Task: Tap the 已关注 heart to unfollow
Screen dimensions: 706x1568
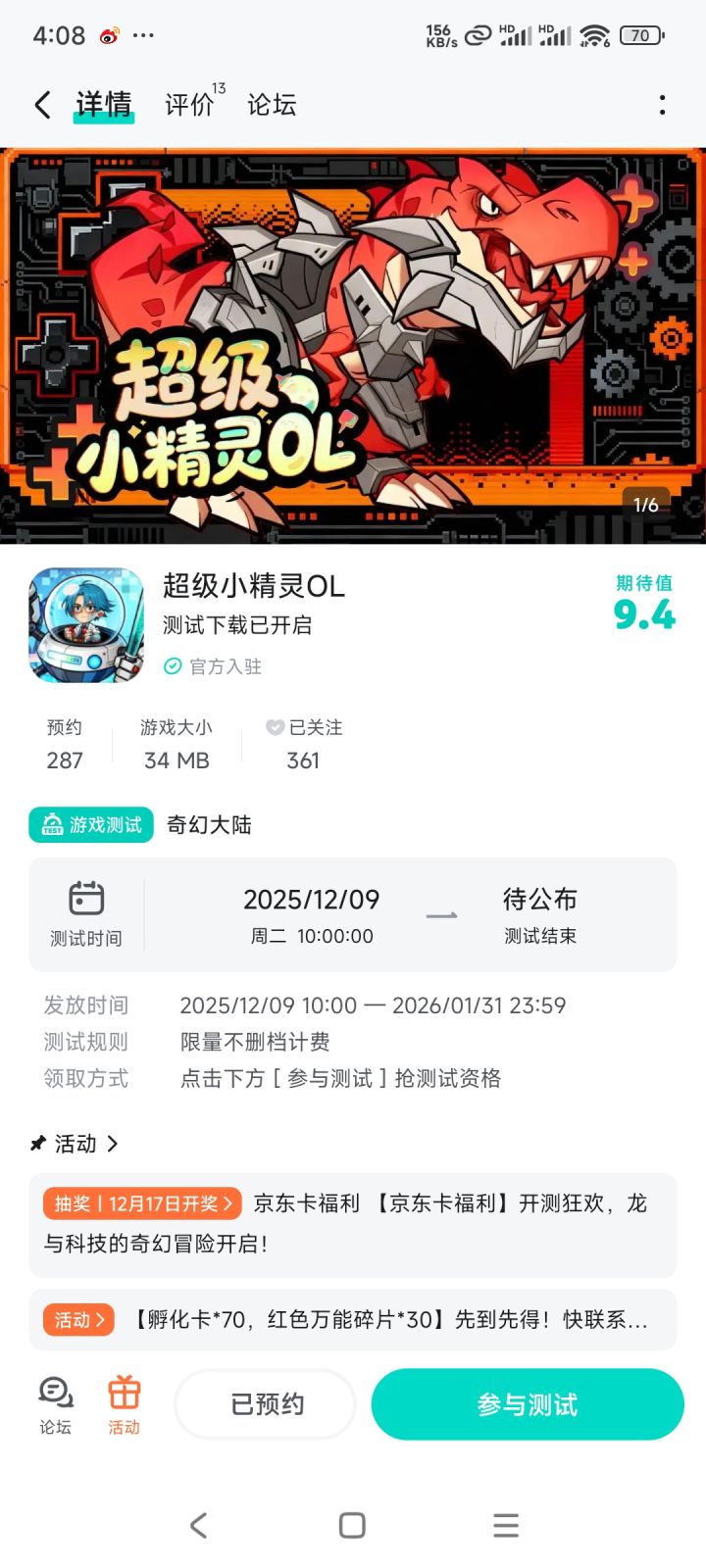Action: [x=275, y=727]
